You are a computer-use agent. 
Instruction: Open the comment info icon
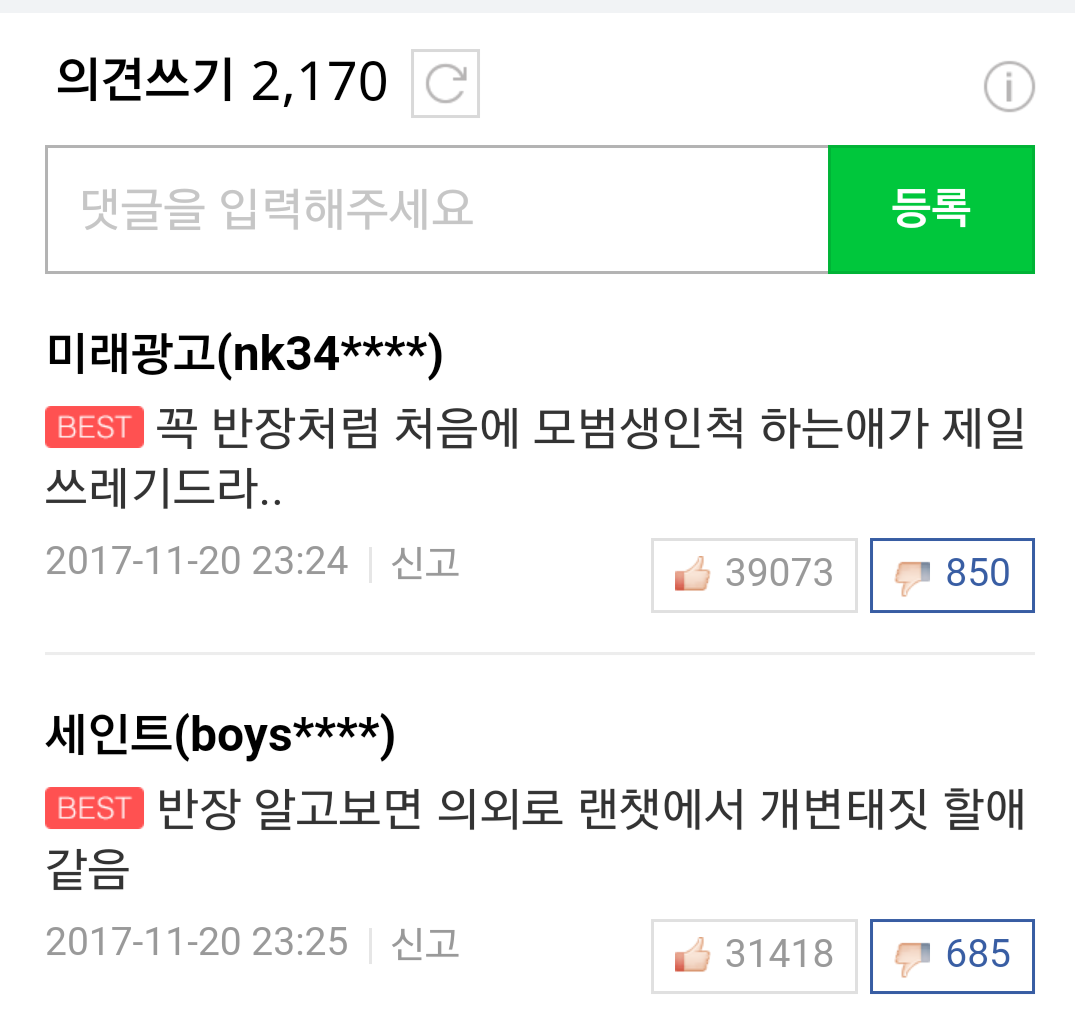pyautogui.click(x=1008, y=88)
